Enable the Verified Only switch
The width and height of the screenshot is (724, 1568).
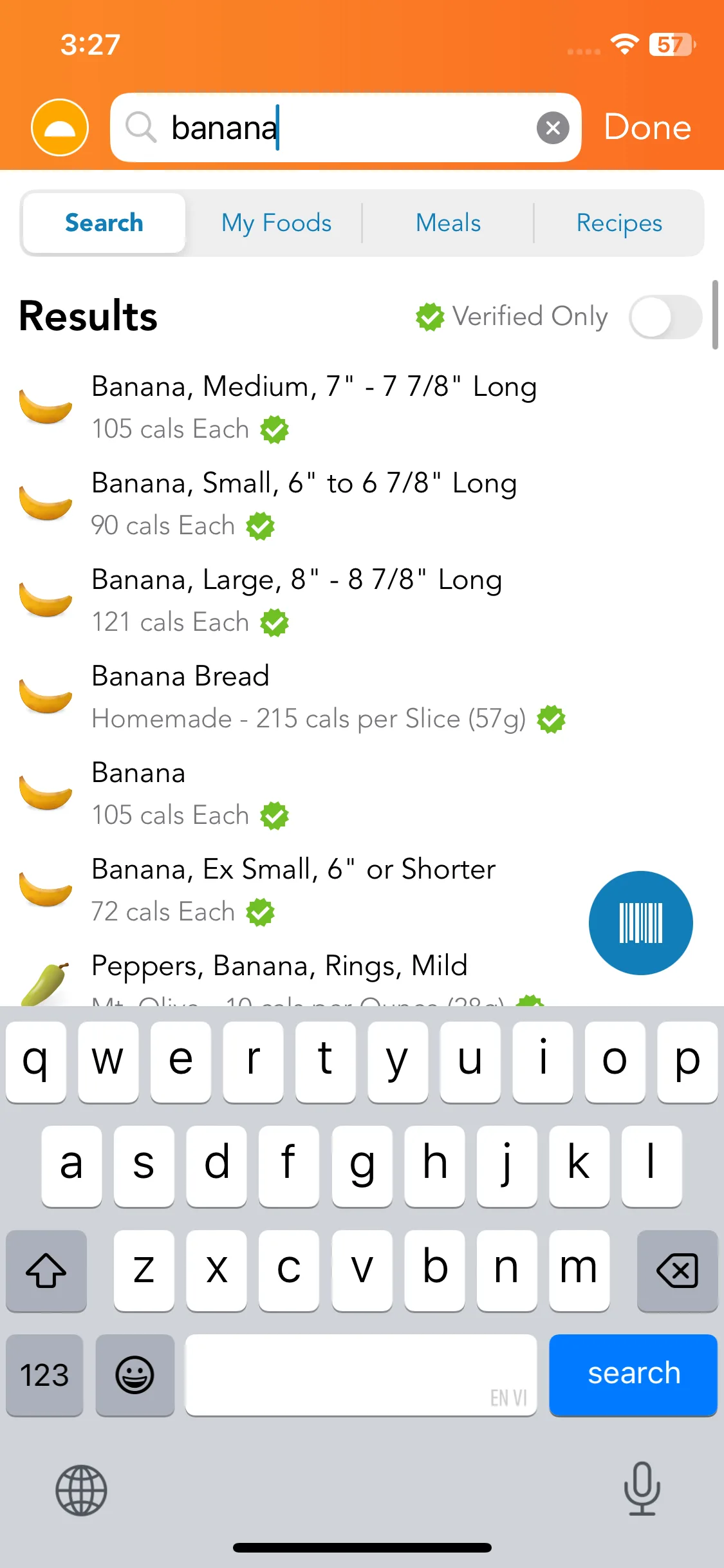point(665,317)
